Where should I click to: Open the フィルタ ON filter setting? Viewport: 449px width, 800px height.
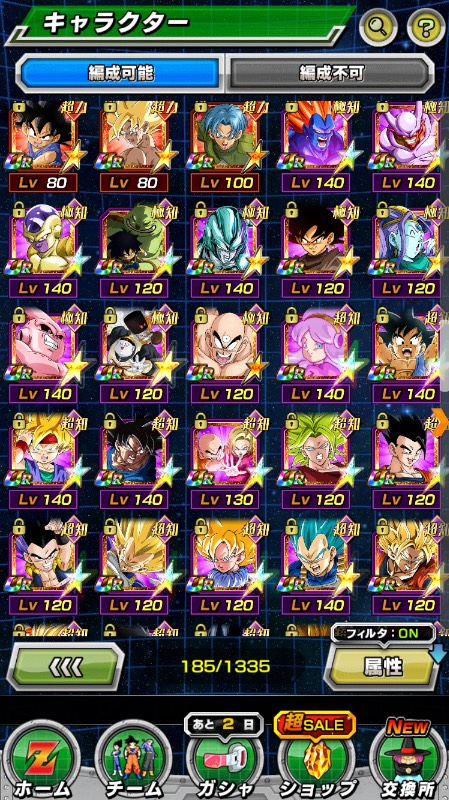[383, 633]
